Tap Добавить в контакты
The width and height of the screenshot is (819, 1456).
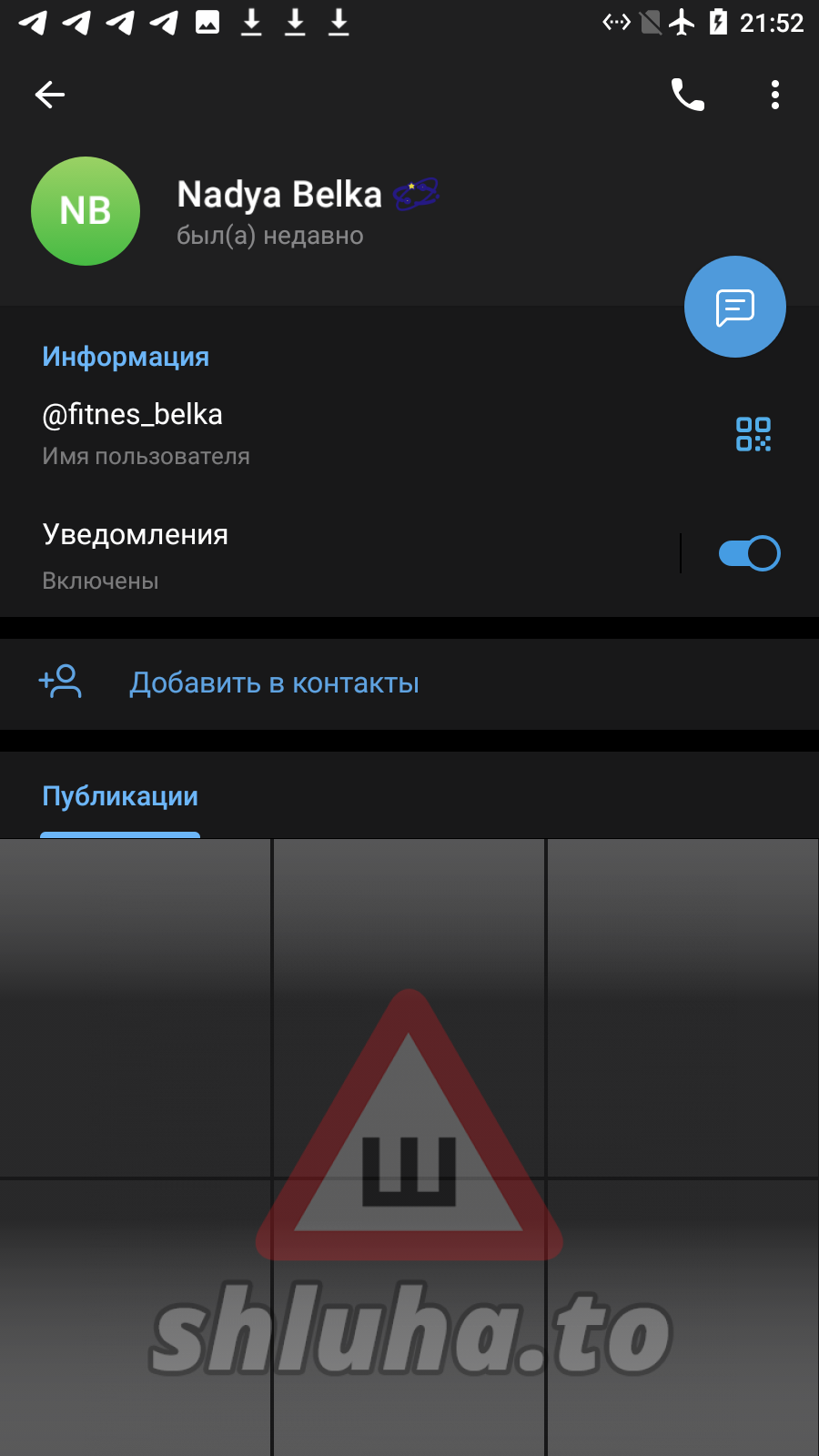click(x=273, y=683)
